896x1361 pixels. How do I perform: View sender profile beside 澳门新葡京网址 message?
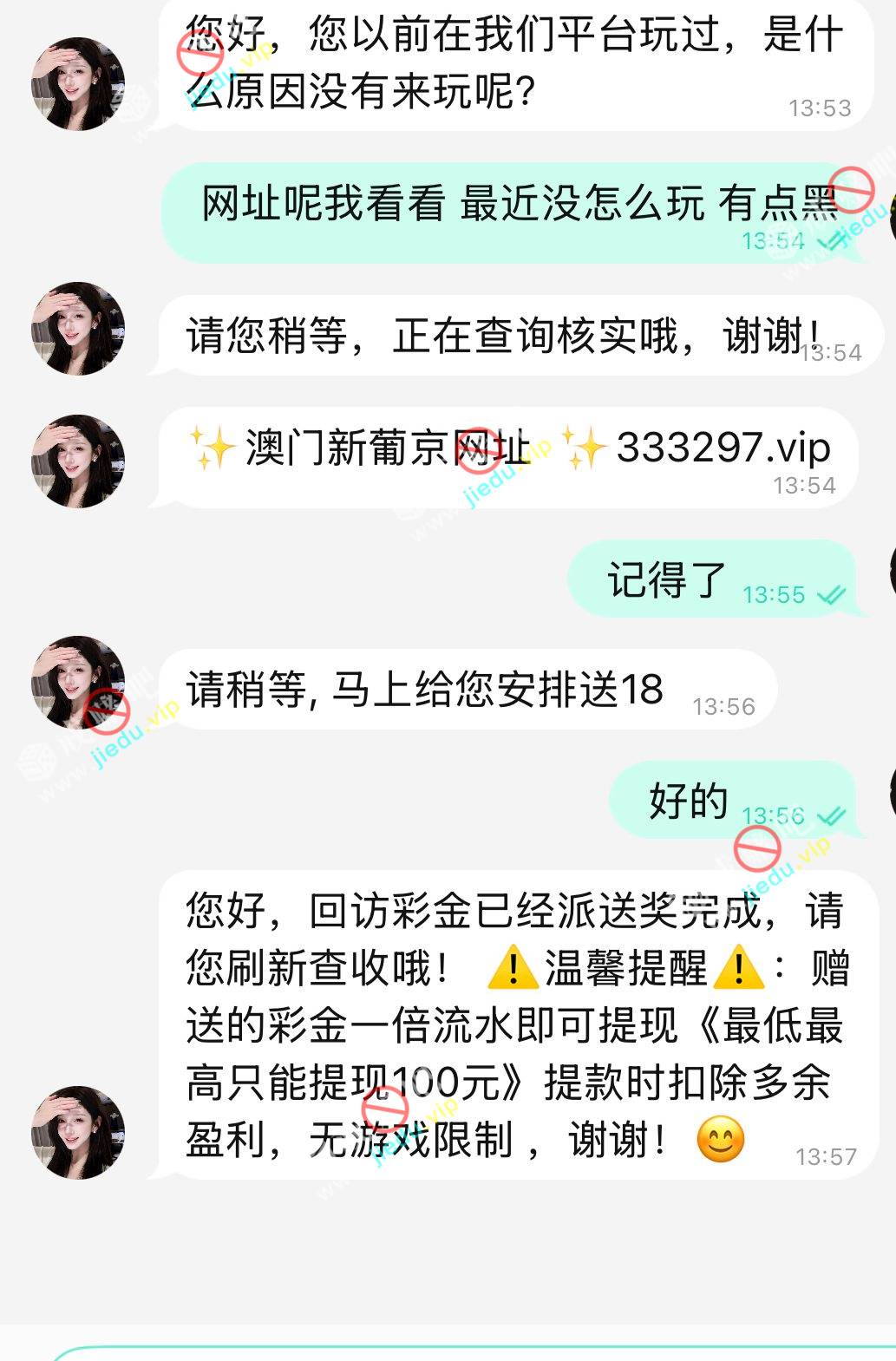pyautogui.click(x=78, y=461)
